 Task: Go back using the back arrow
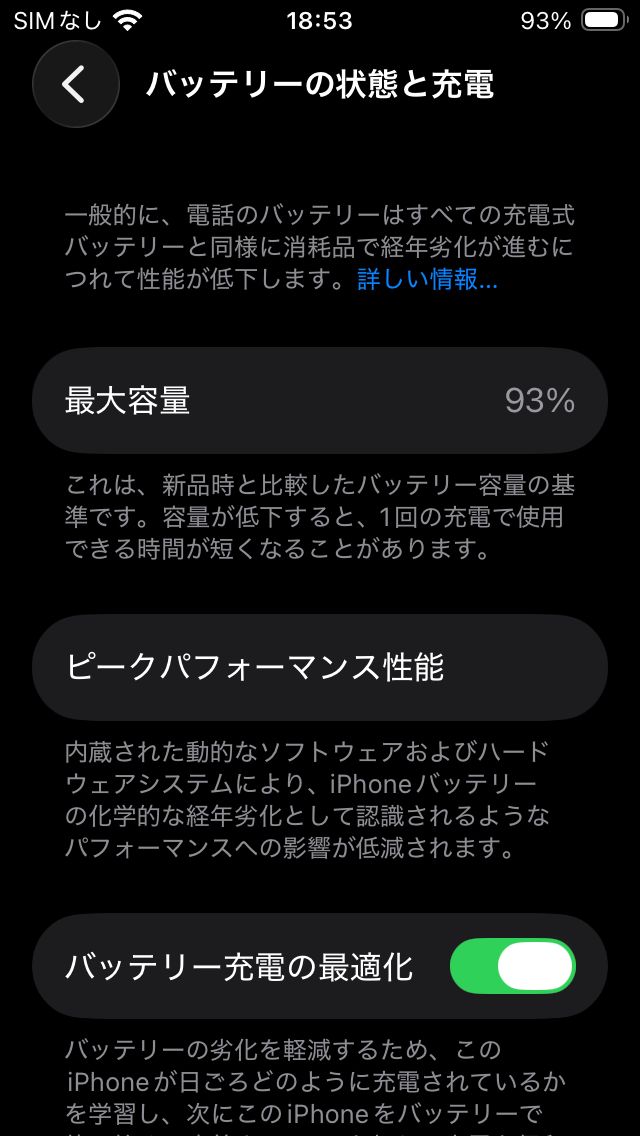75,84
